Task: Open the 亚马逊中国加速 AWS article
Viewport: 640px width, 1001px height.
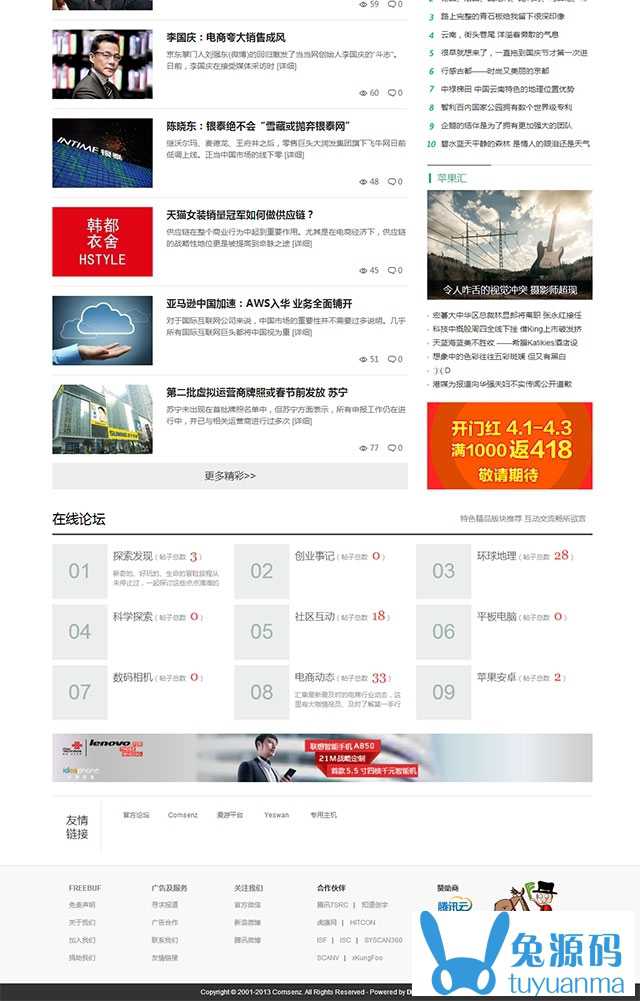Action: point(259,303)
